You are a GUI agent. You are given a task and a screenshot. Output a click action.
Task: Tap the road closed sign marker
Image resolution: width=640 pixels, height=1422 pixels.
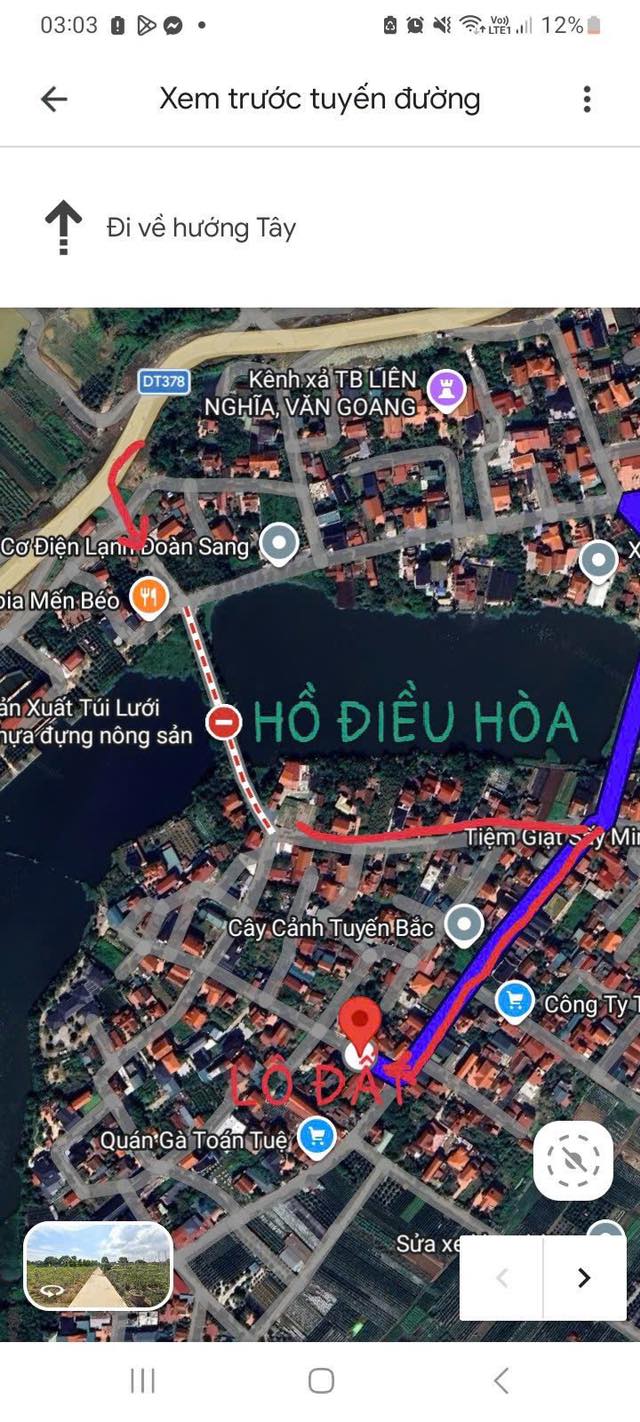(x=224, y=722)
